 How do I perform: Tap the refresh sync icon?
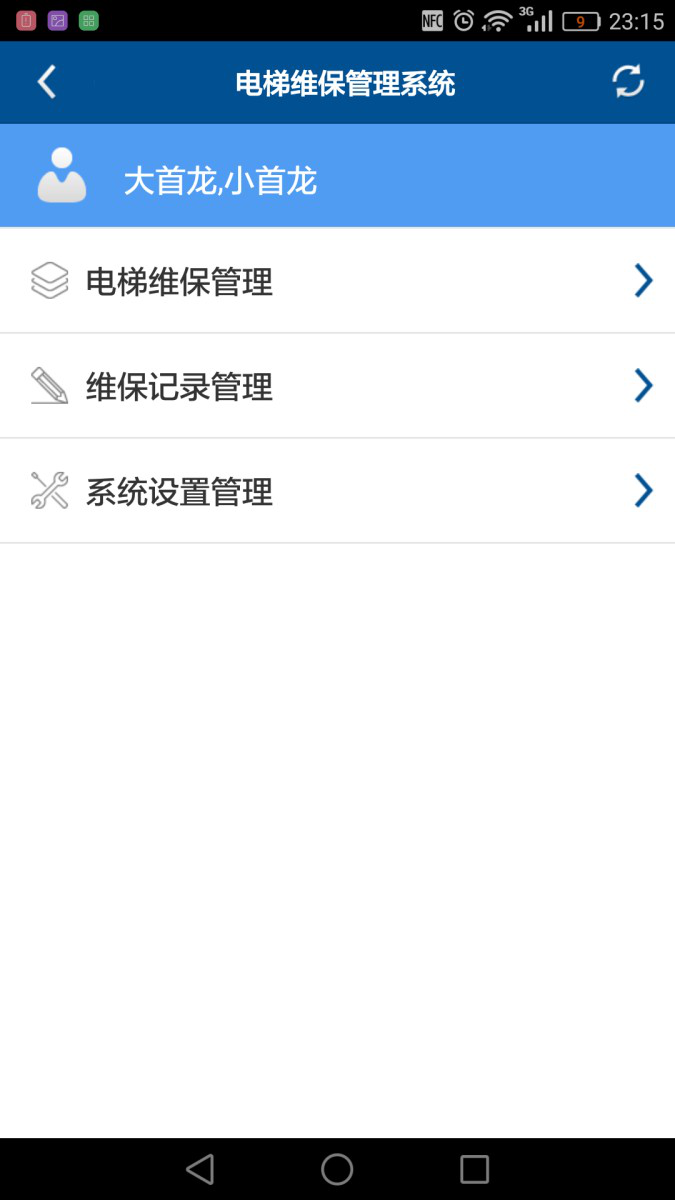pos(628,82)
